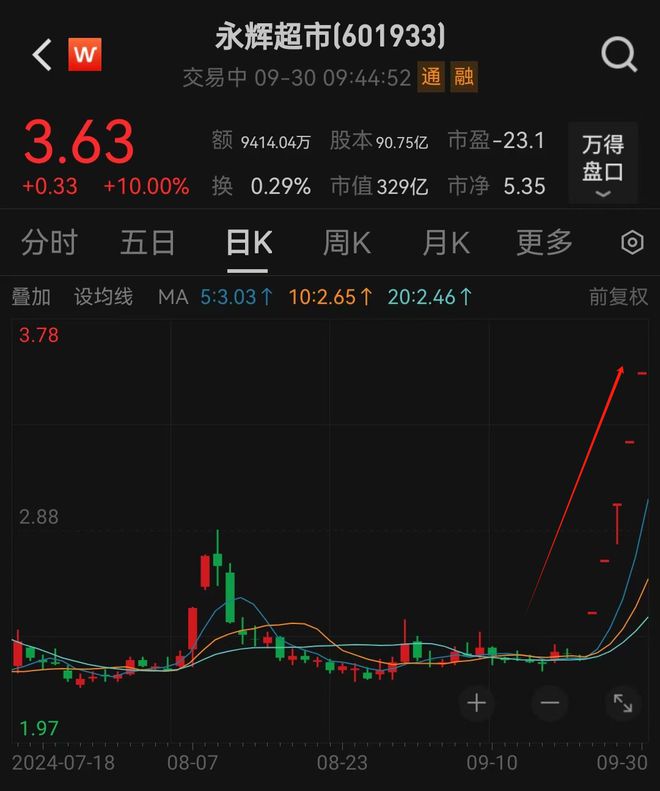The width and height of the screenshot is (660, 791).
Task: Switch to the 月K chart
Action: tap(445, 243)
